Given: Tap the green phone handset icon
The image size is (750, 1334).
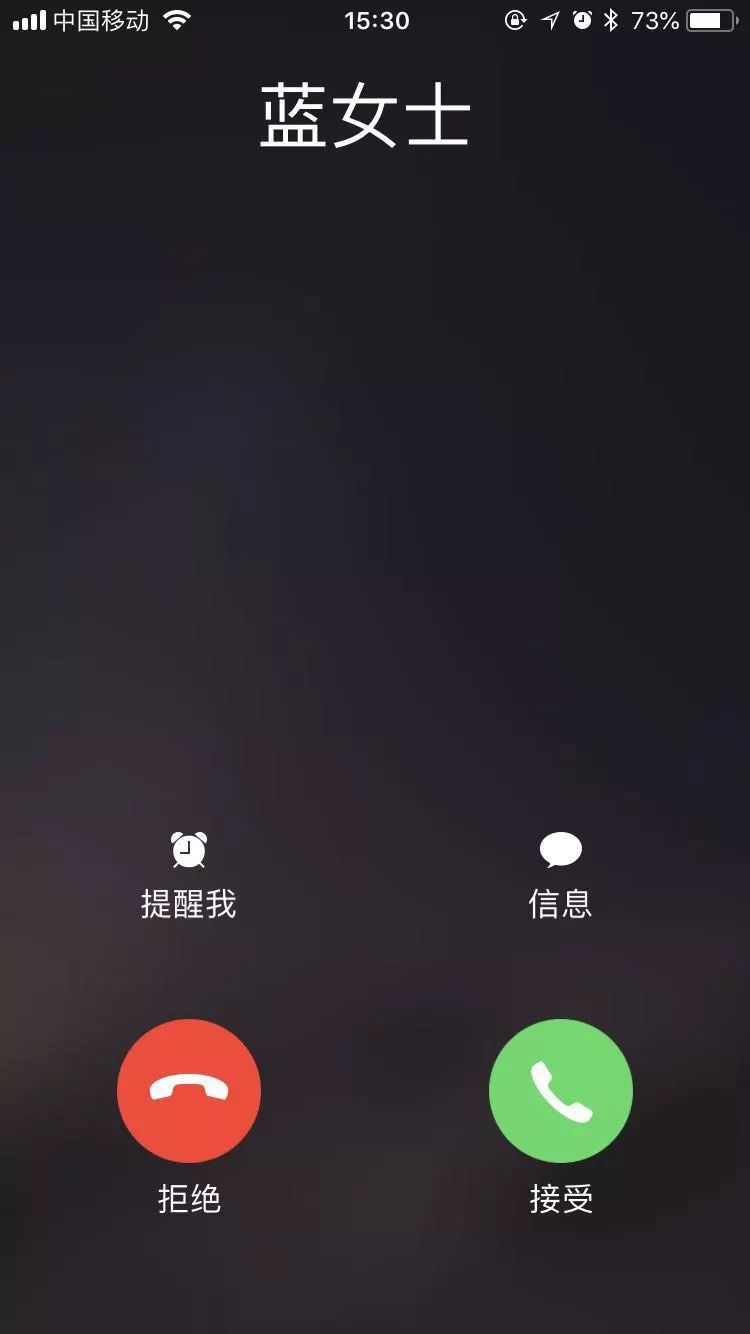Looking at the screenshot, I should point(560,1091).
